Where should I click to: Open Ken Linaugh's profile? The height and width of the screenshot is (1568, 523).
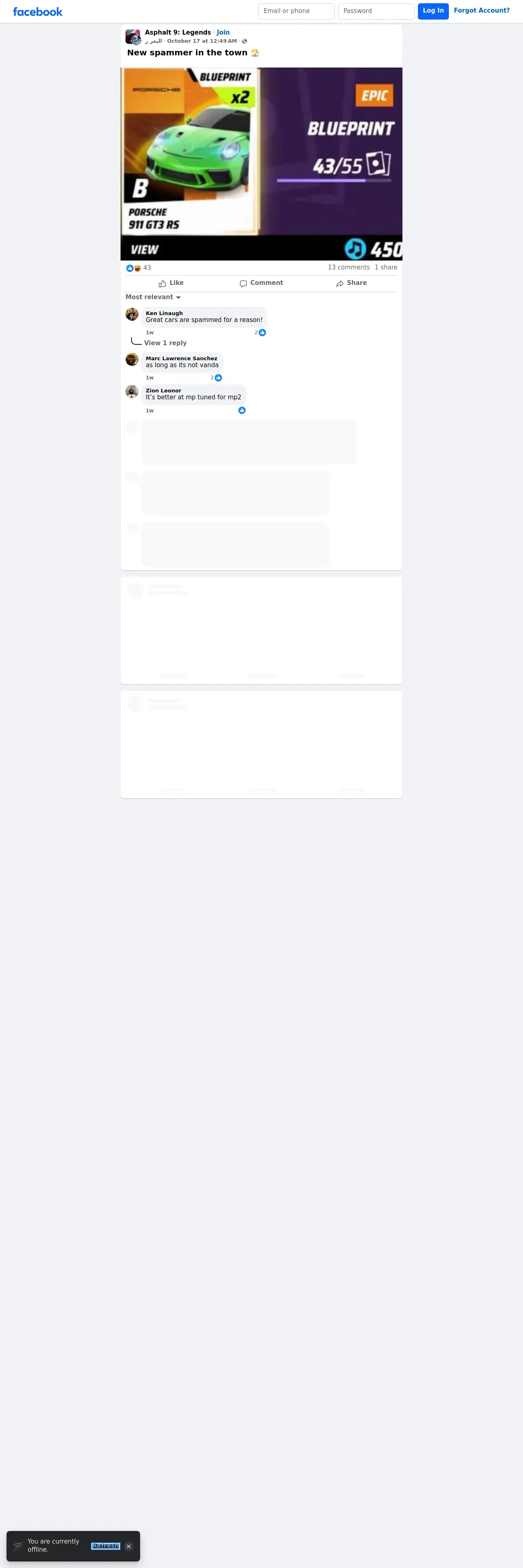(x=164, y=313)
